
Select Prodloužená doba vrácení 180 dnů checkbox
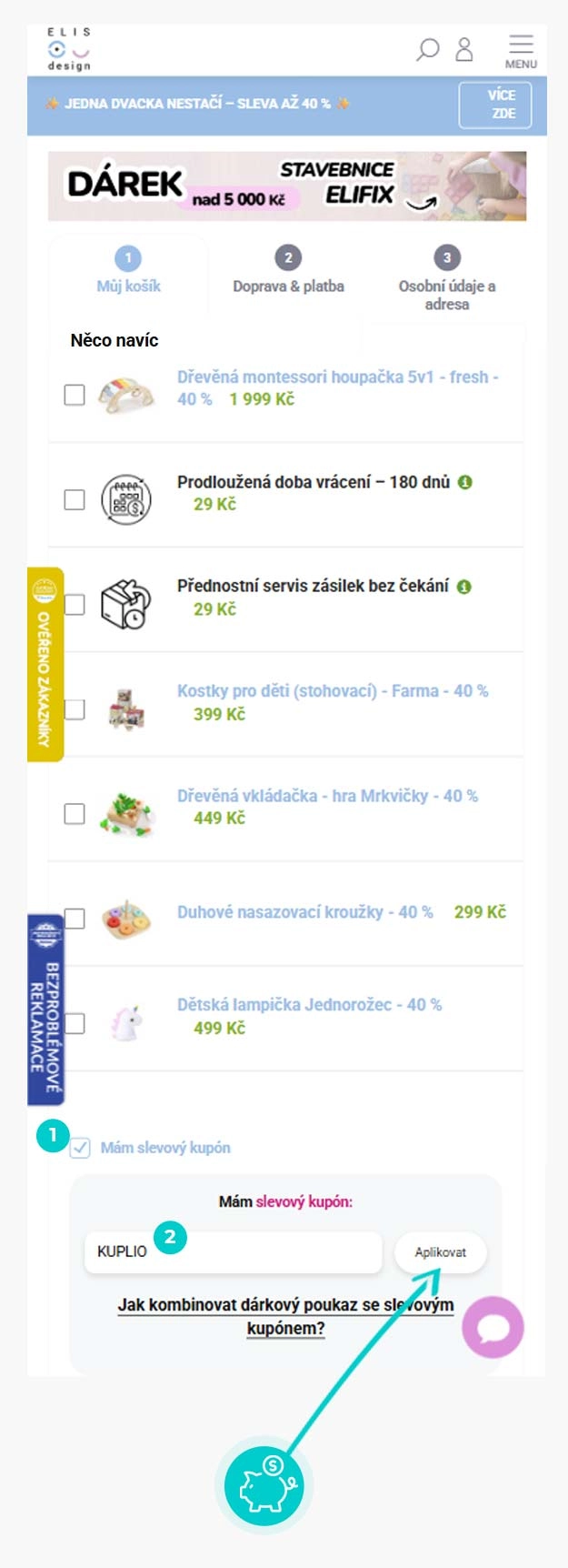pyautogui.click(x=75, y=499)
